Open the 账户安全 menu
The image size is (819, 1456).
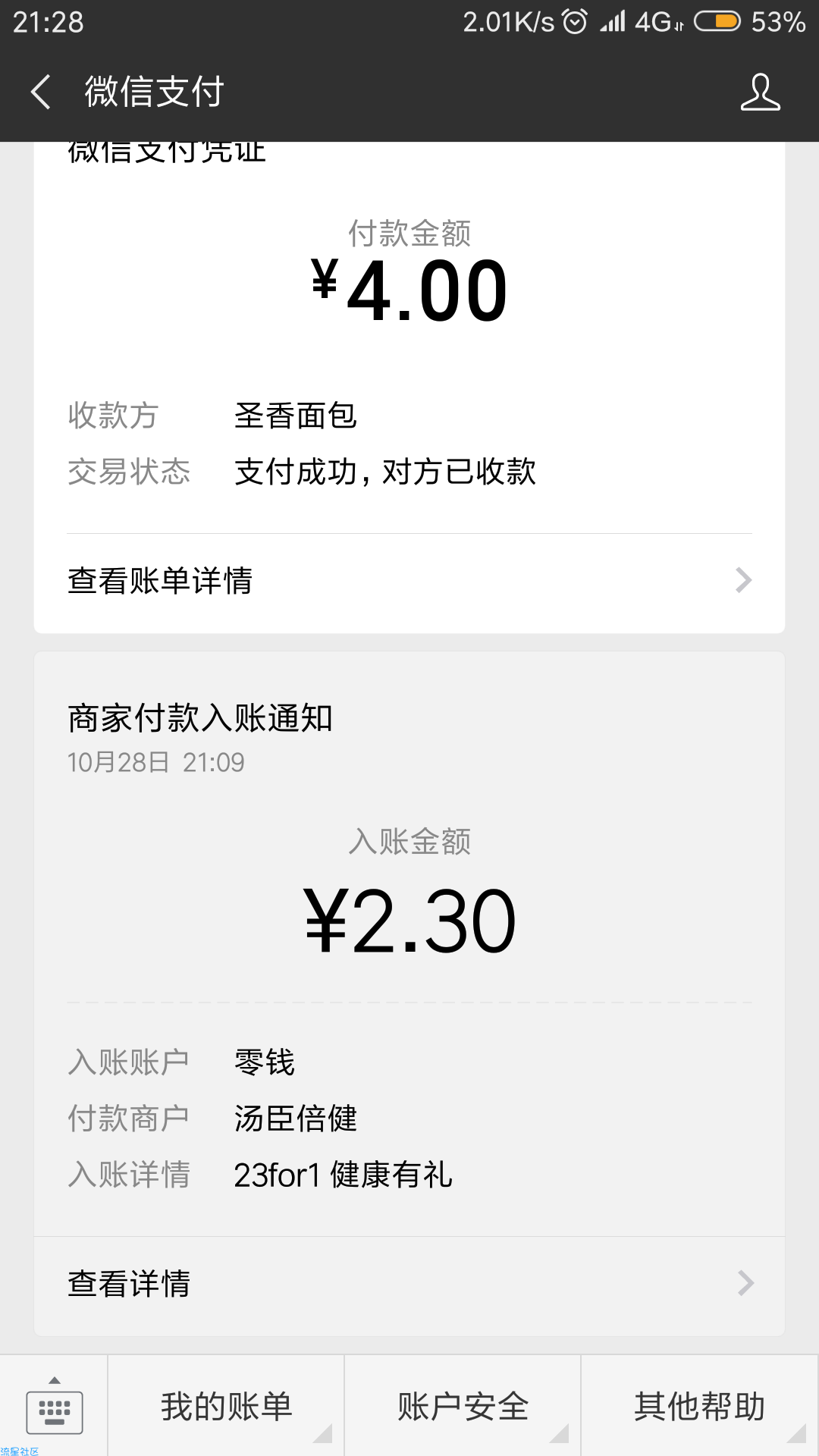click(463, 1406)
